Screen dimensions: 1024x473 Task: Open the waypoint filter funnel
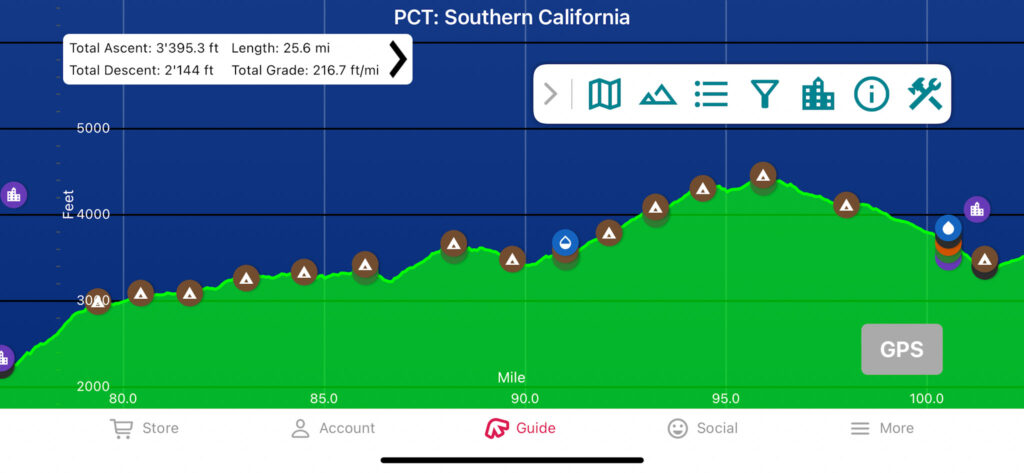click(764, 95)
